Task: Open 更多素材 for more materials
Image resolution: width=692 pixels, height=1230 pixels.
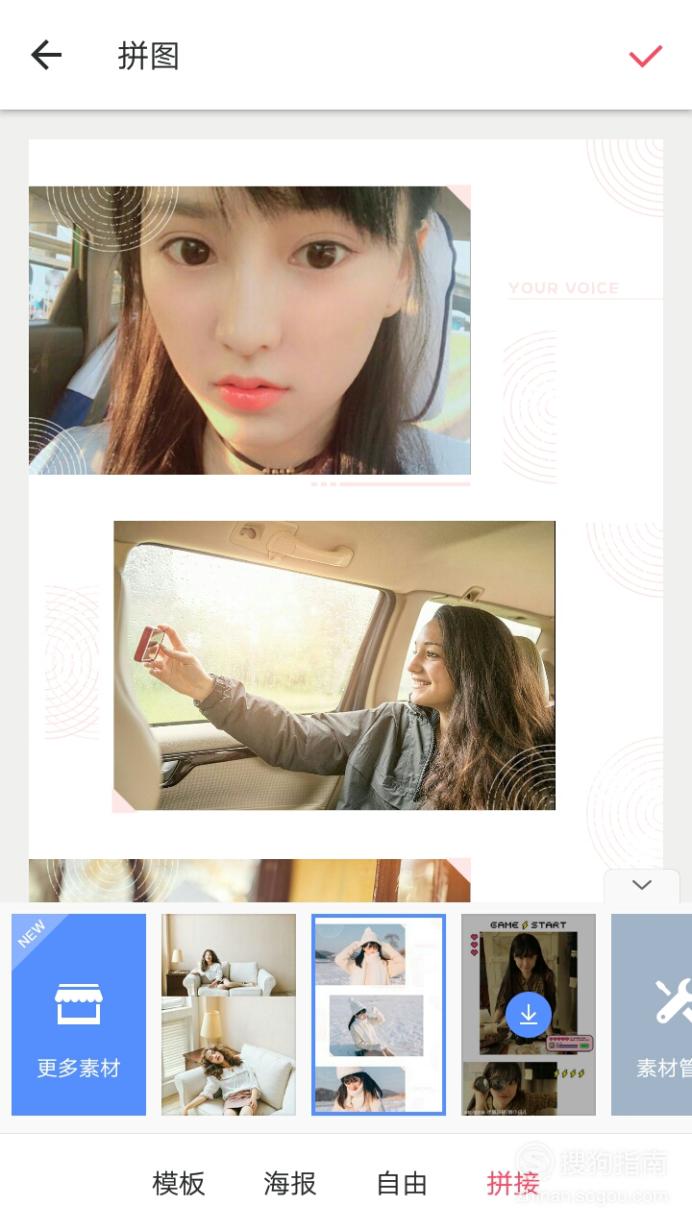Action: click(x=79, y=1014)
